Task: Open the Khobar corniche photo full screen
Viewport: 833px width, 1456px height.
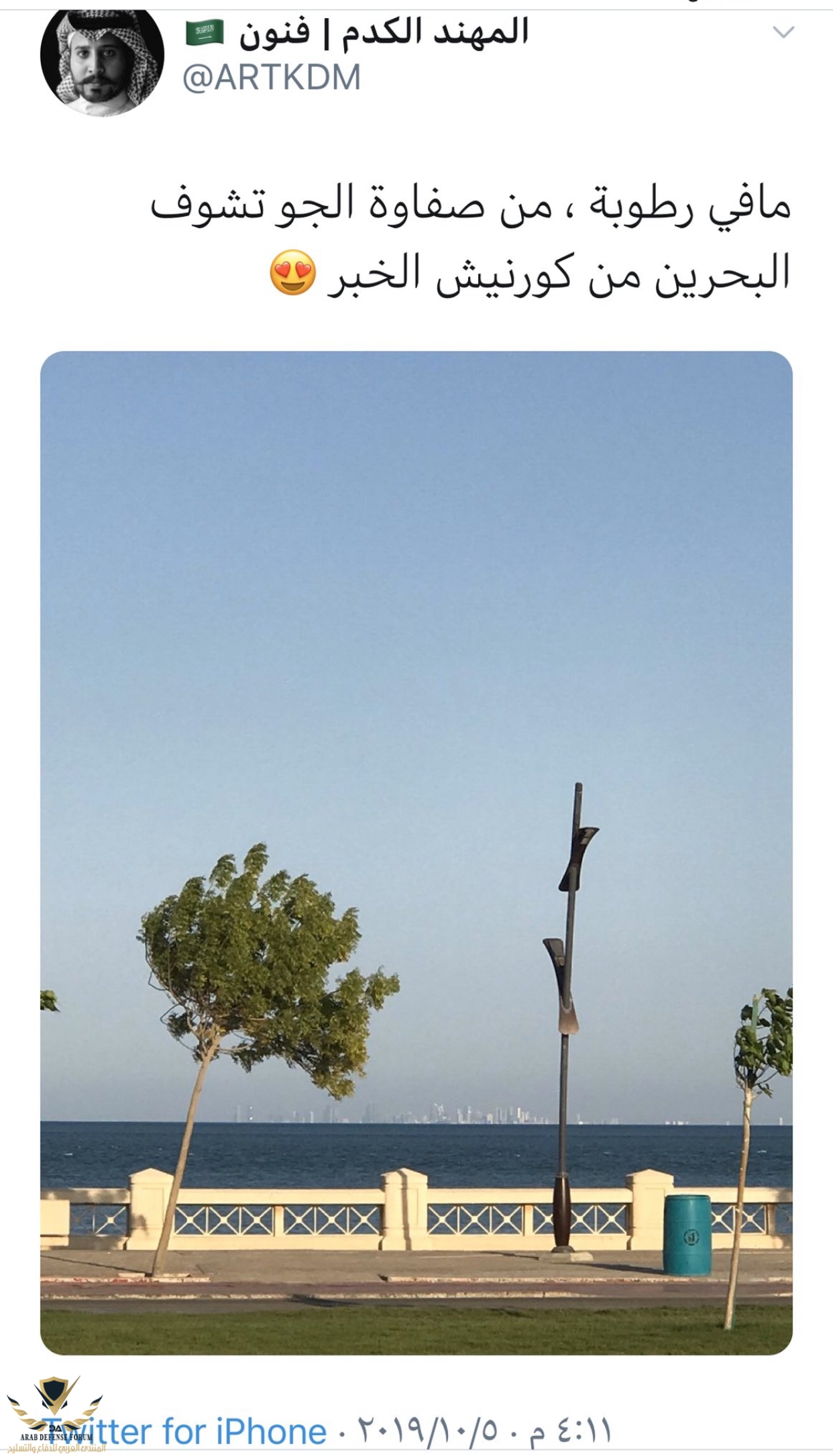Action: (x=416, y=852)
